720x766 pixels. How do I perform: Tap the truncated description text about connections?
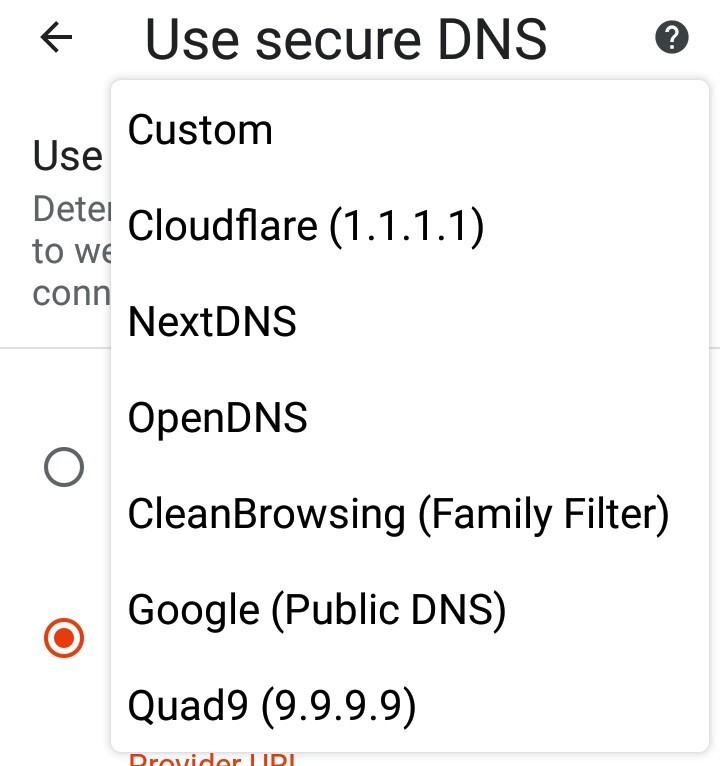(x=60, y=243)
